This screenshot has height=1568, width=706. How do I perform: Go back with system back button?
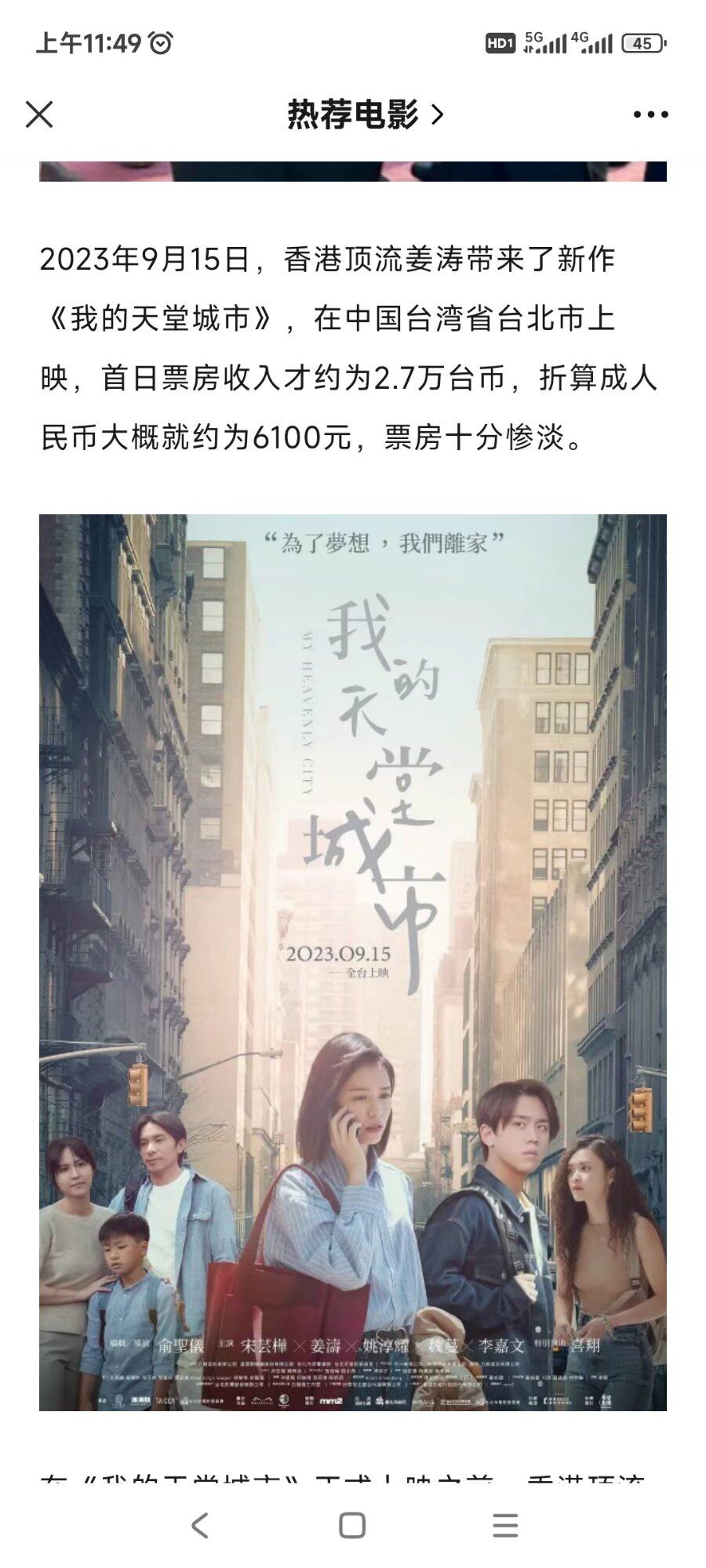[x=200, y=1525]
